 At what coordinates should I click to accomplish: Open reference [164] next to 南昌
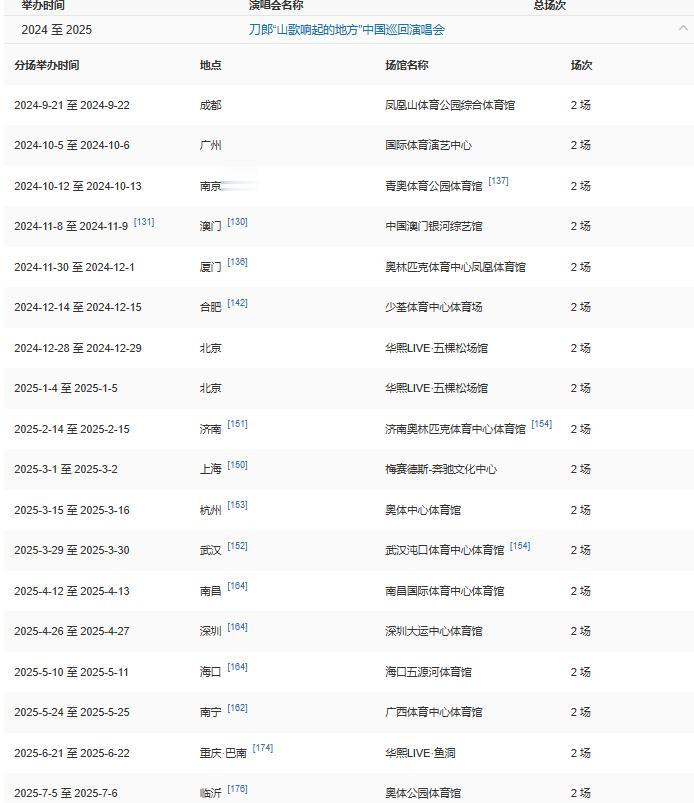[x=237, y=586]
